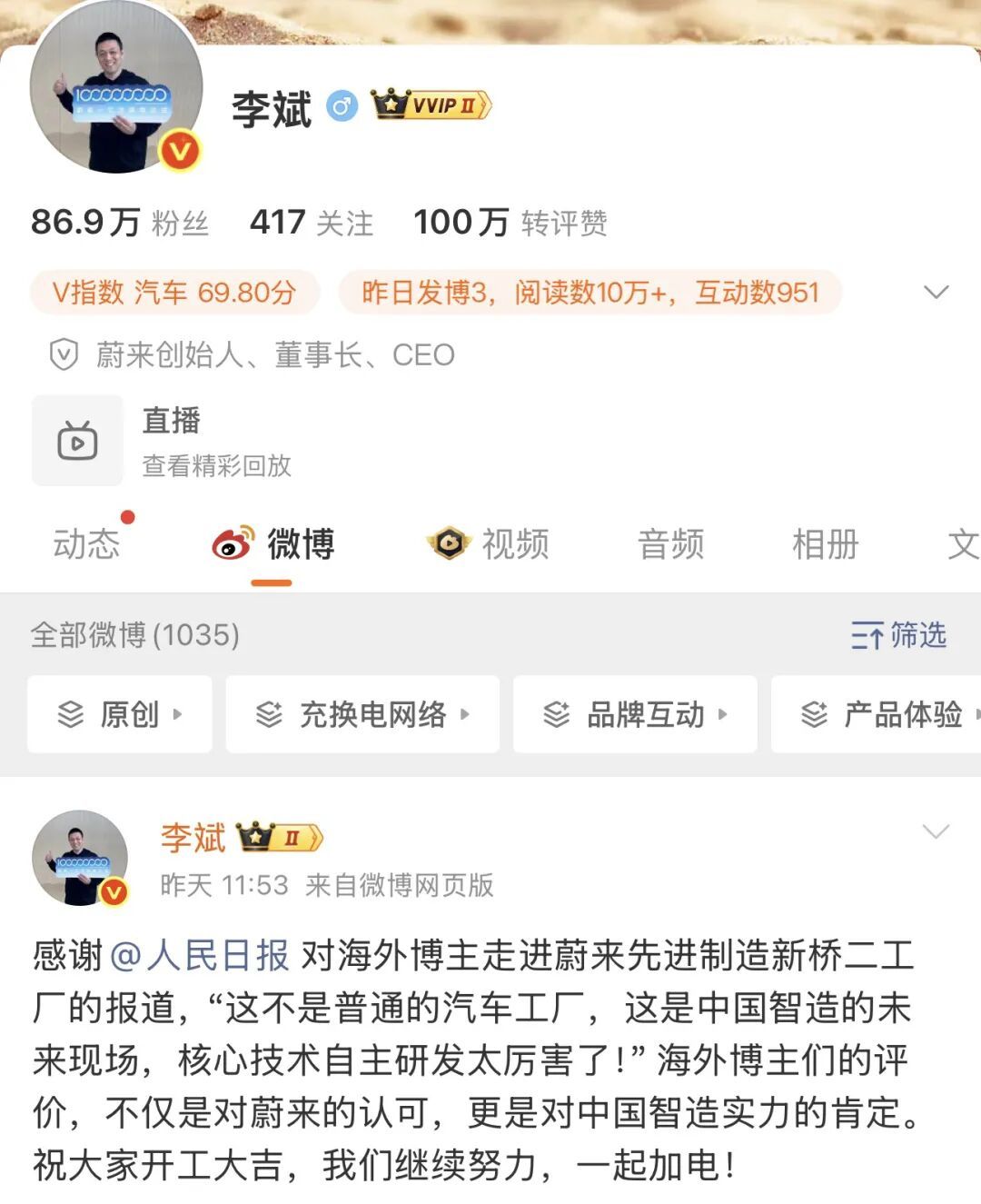Image resolution: width=981 pixels, height=1204 pixels.
Task: Select the 微博 tab
Action: [x=274, y=544]
